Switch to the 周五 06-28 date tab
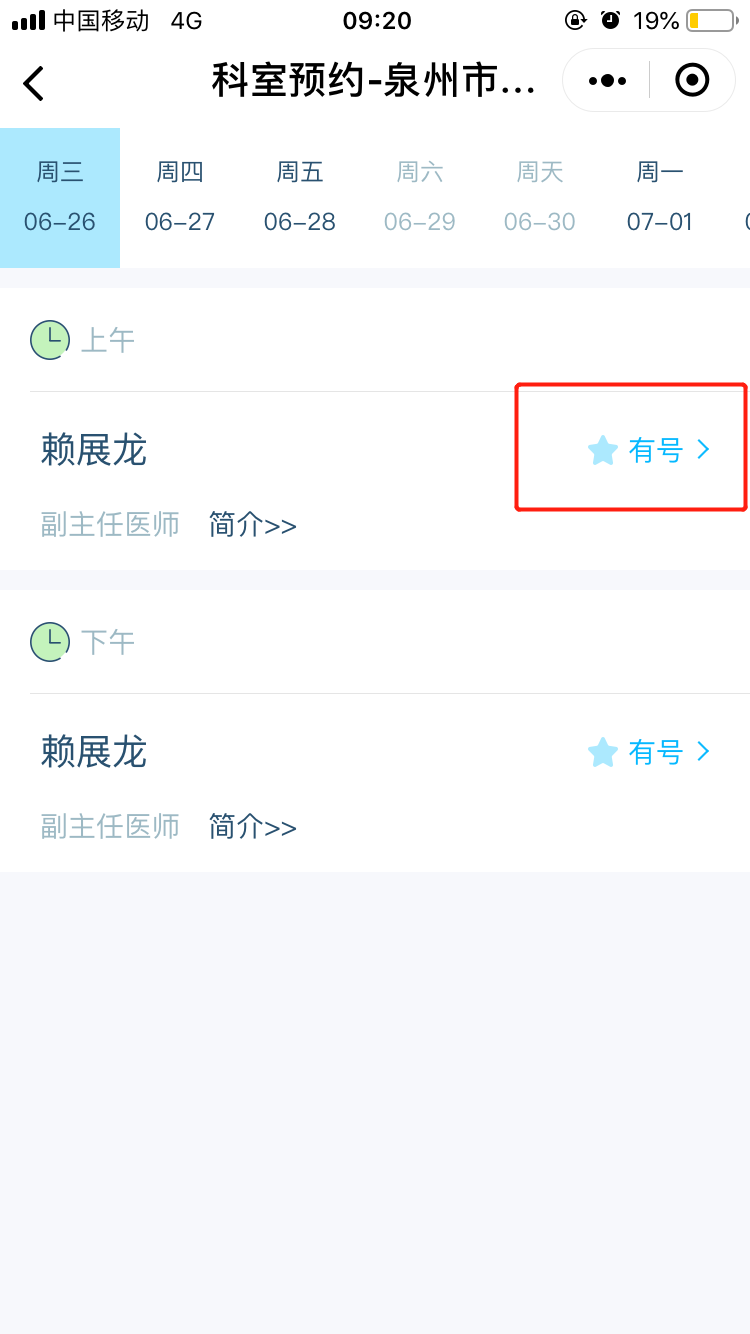The height and width of the screenshot is (1334, 750). tap(300, 197)
